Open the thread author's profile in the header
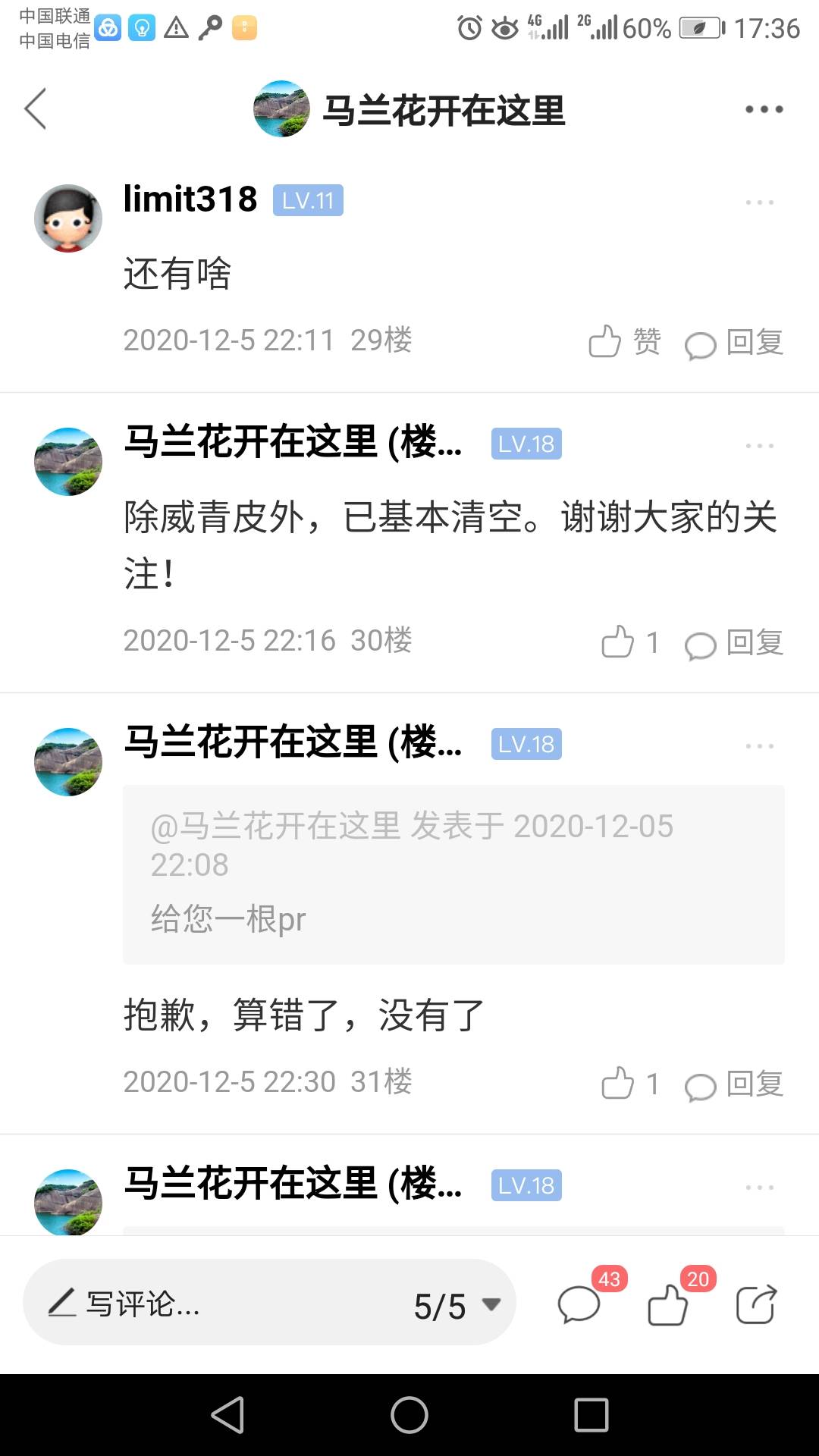Screen dimensions: 819x1456 [x=409, y=110]
